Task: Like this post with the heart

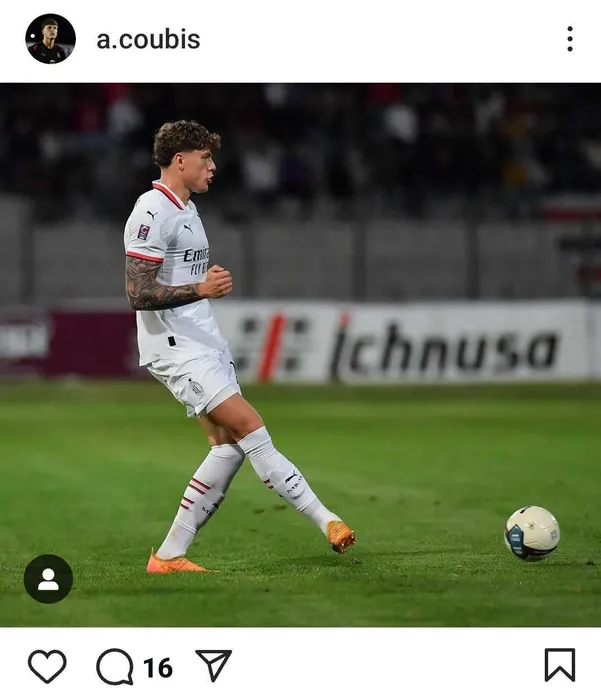Action: click(47, 666)
